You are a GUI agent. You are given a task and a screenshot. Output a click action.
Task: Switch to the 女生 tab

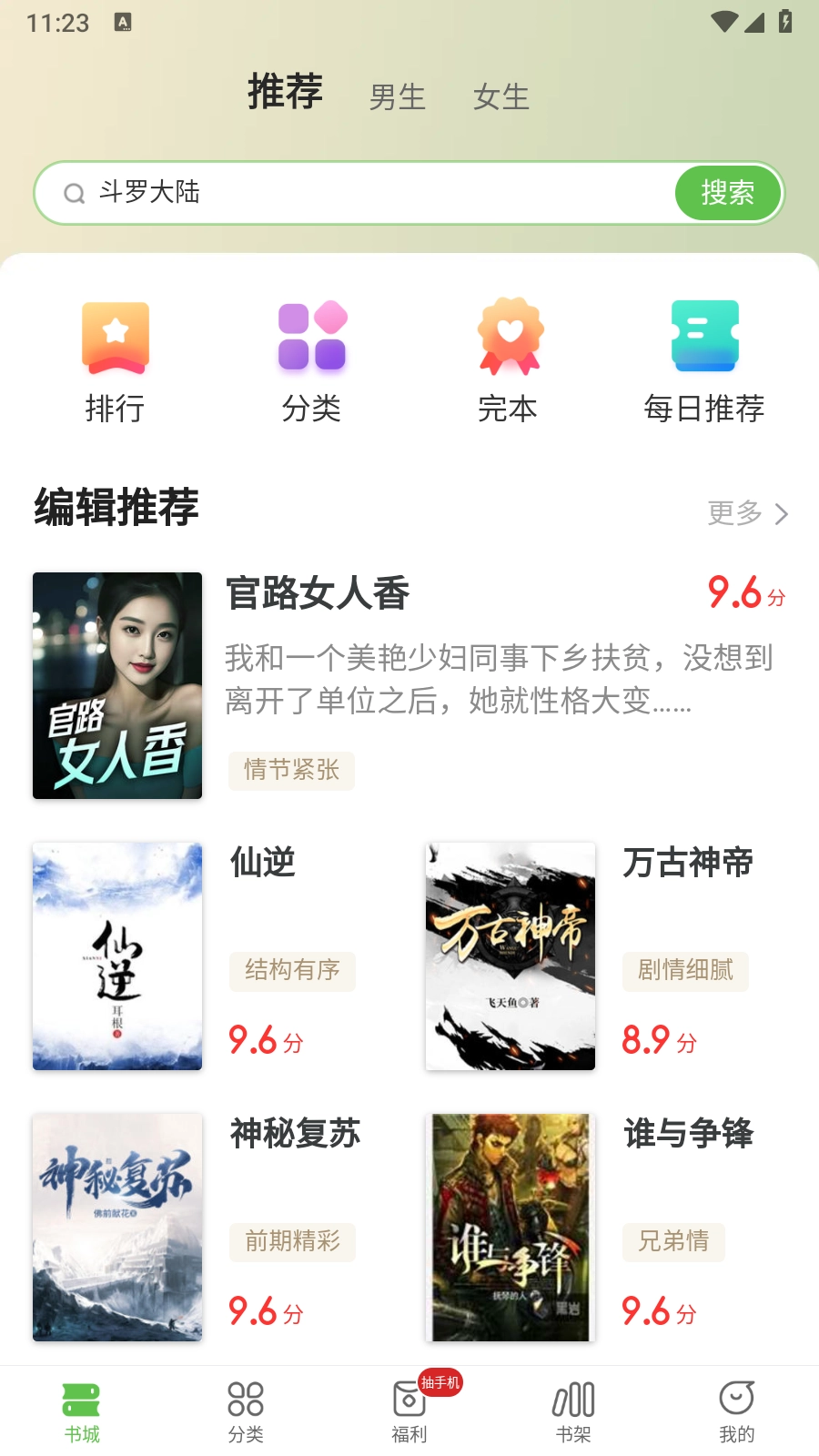[500, 96]
